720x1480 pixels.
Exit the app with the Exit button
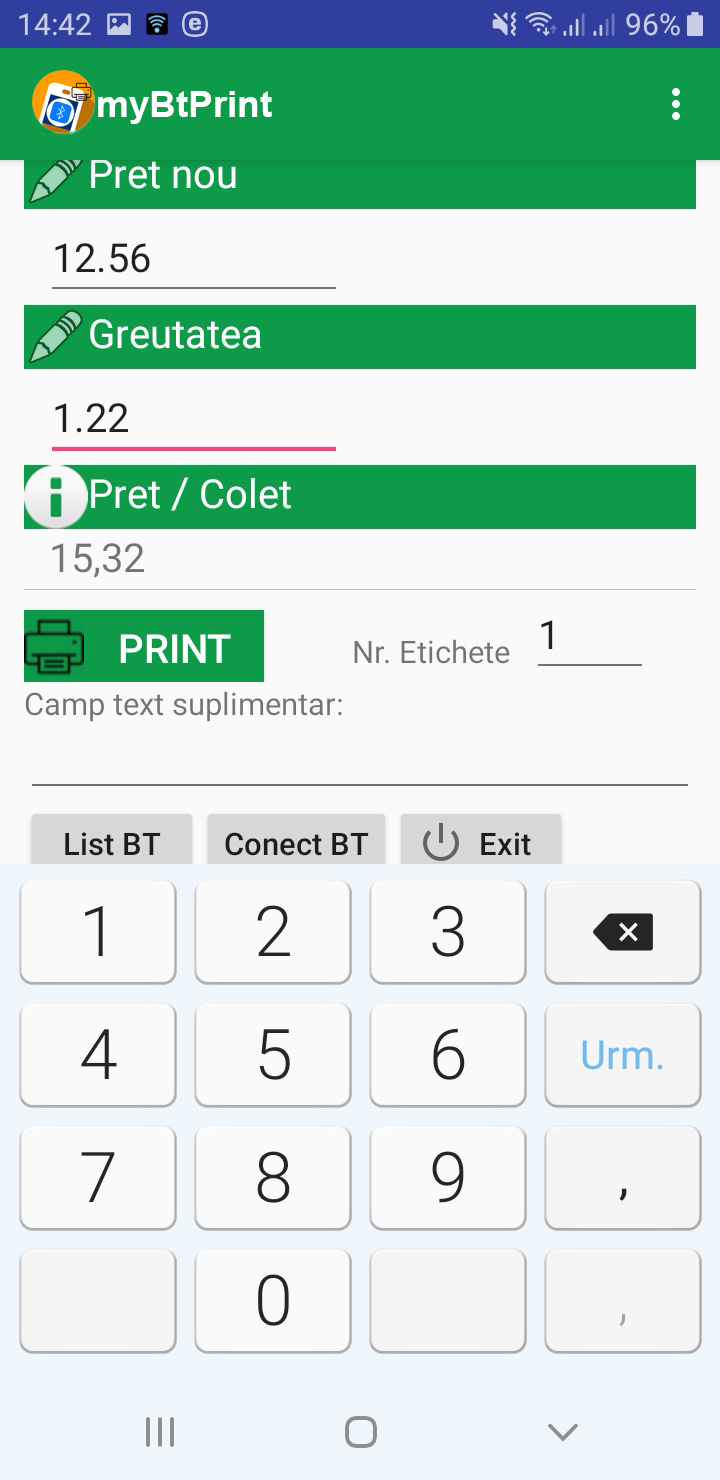[481, 842]
